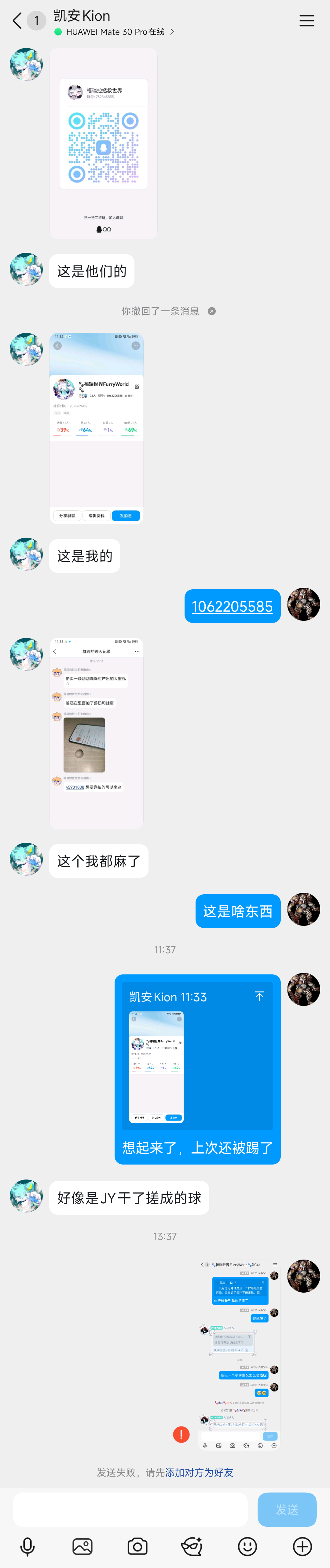The width and height of the screenshot is (330, 1568).
Task: Open the camera to take a photo
Action: [x=137, y=1546]
